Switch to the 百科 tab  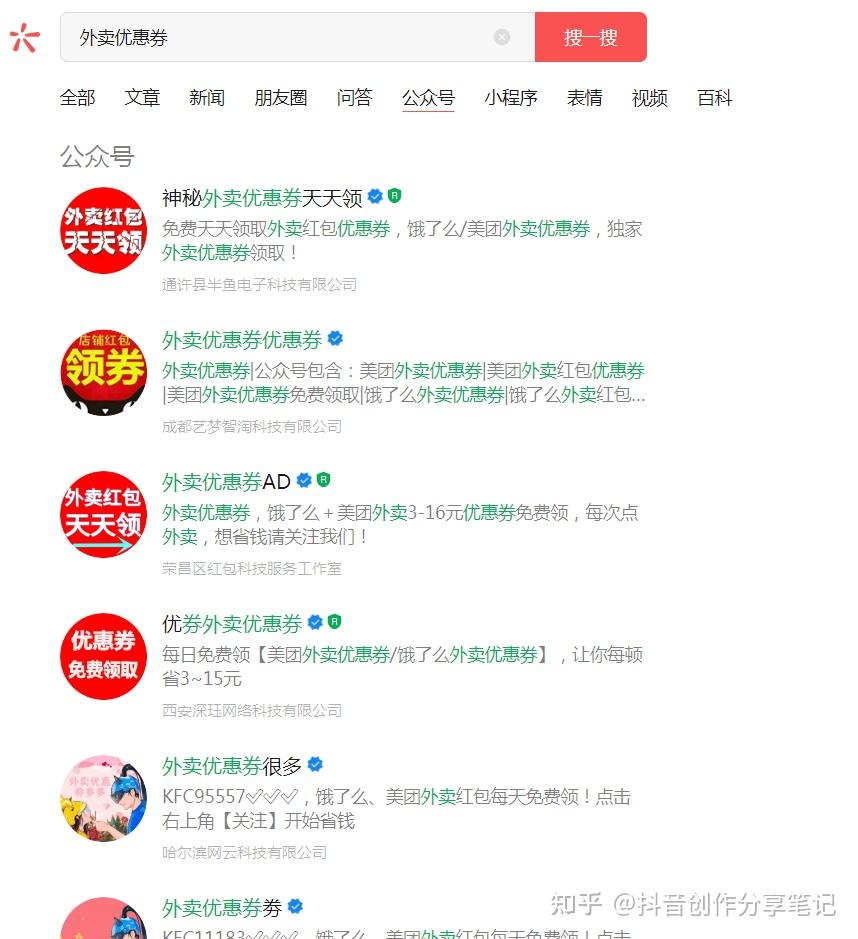click(715, 98)
